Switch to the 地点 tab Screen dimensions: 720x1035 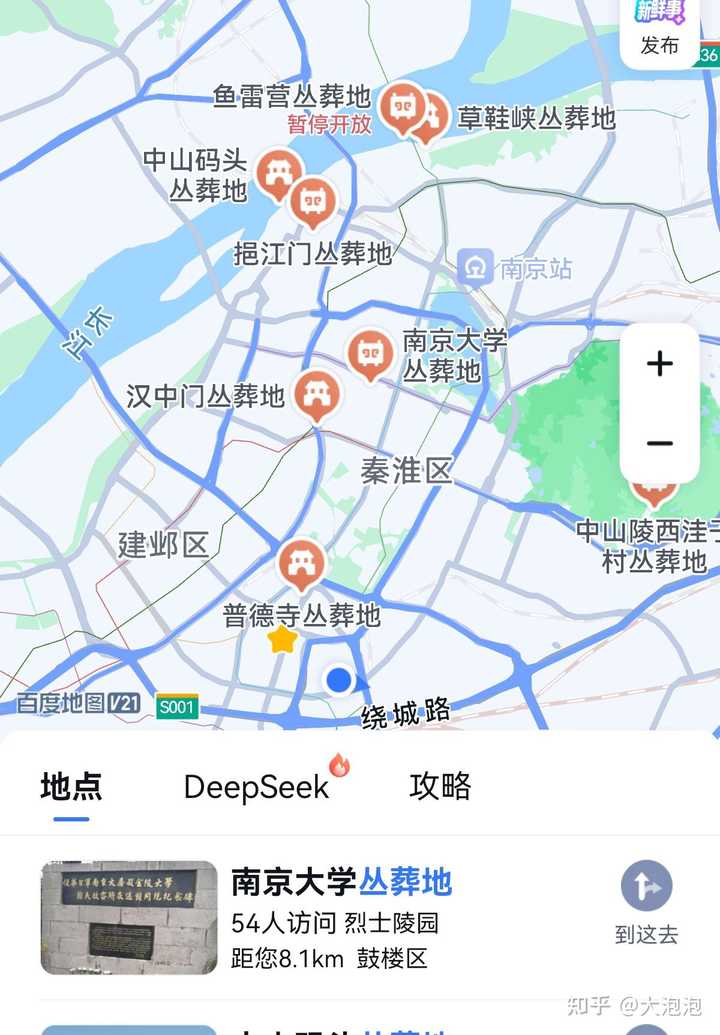click(71, 786)
